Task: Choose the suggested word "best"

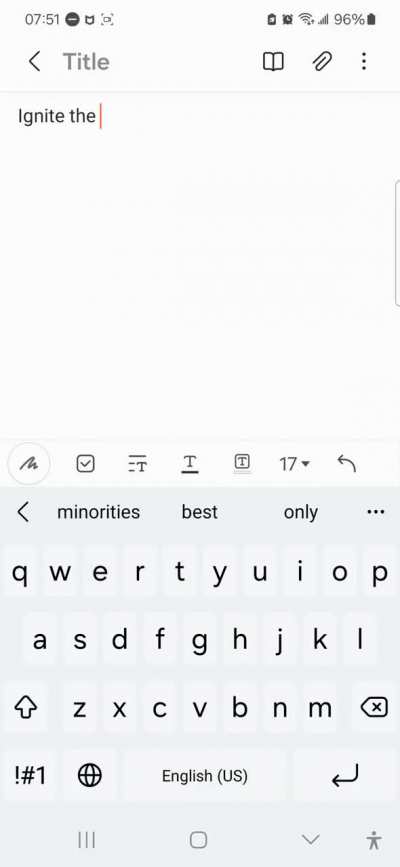Action: (199, 512)
